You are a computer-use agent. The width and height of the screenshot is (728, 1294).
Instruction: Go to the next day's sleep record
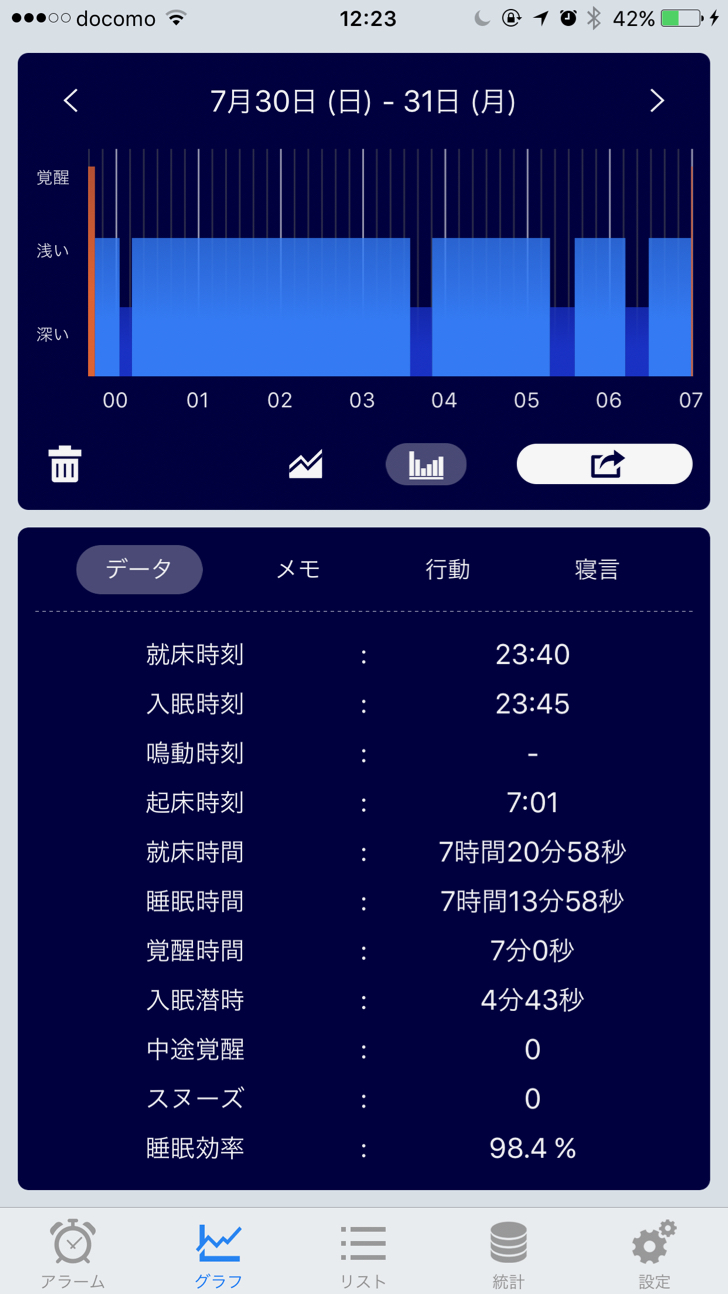657,101
